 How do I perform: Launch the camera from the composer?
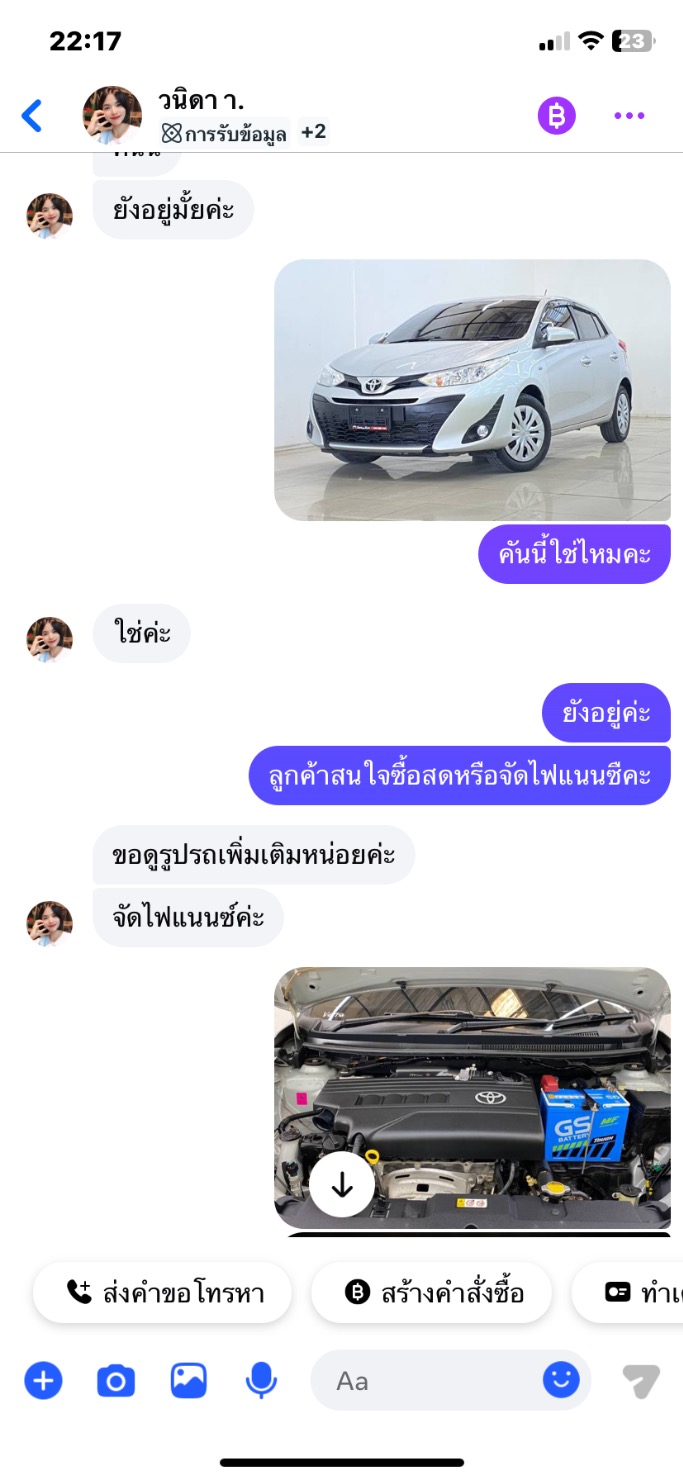pyautogui.click(x=116, y=1381)
